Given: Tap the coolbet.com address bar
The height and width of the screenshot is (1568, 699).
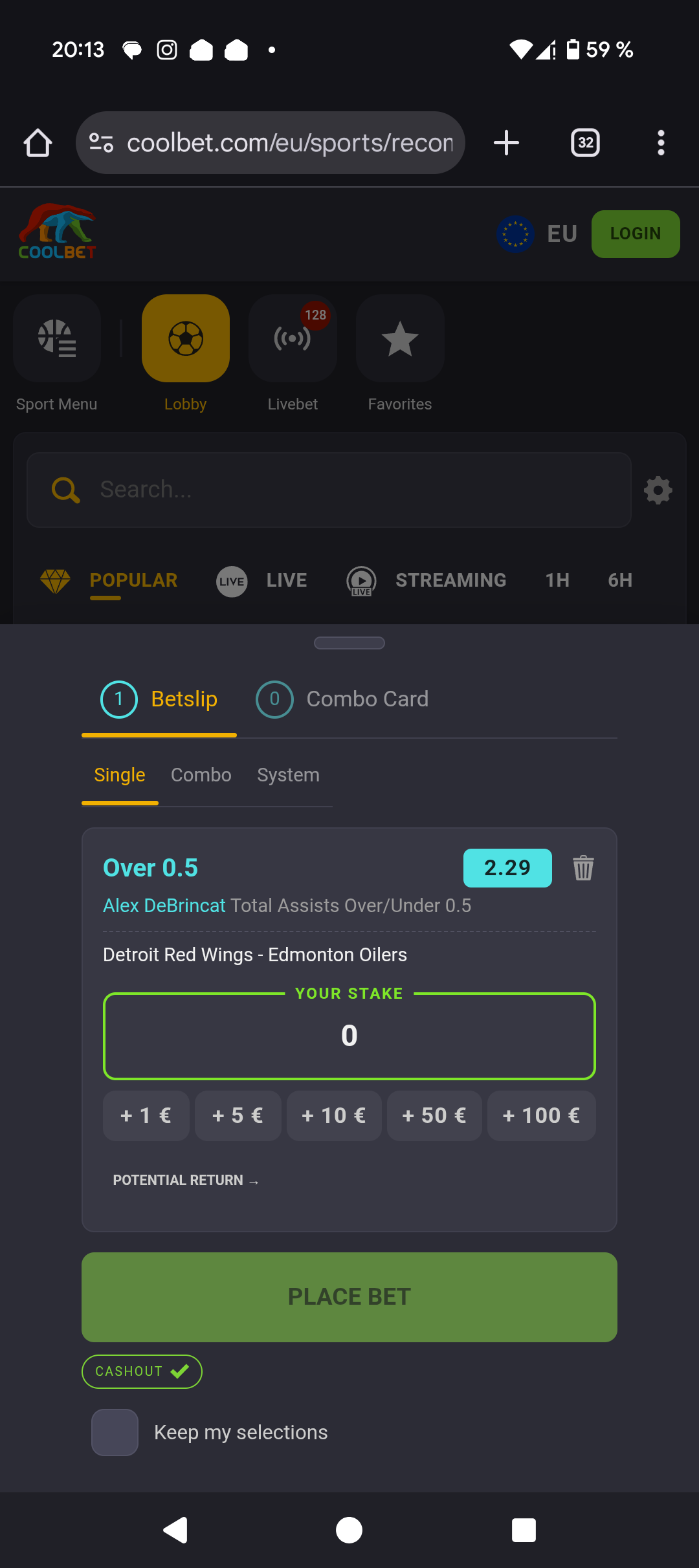Looking at the screenshot, I should (271, 143).
